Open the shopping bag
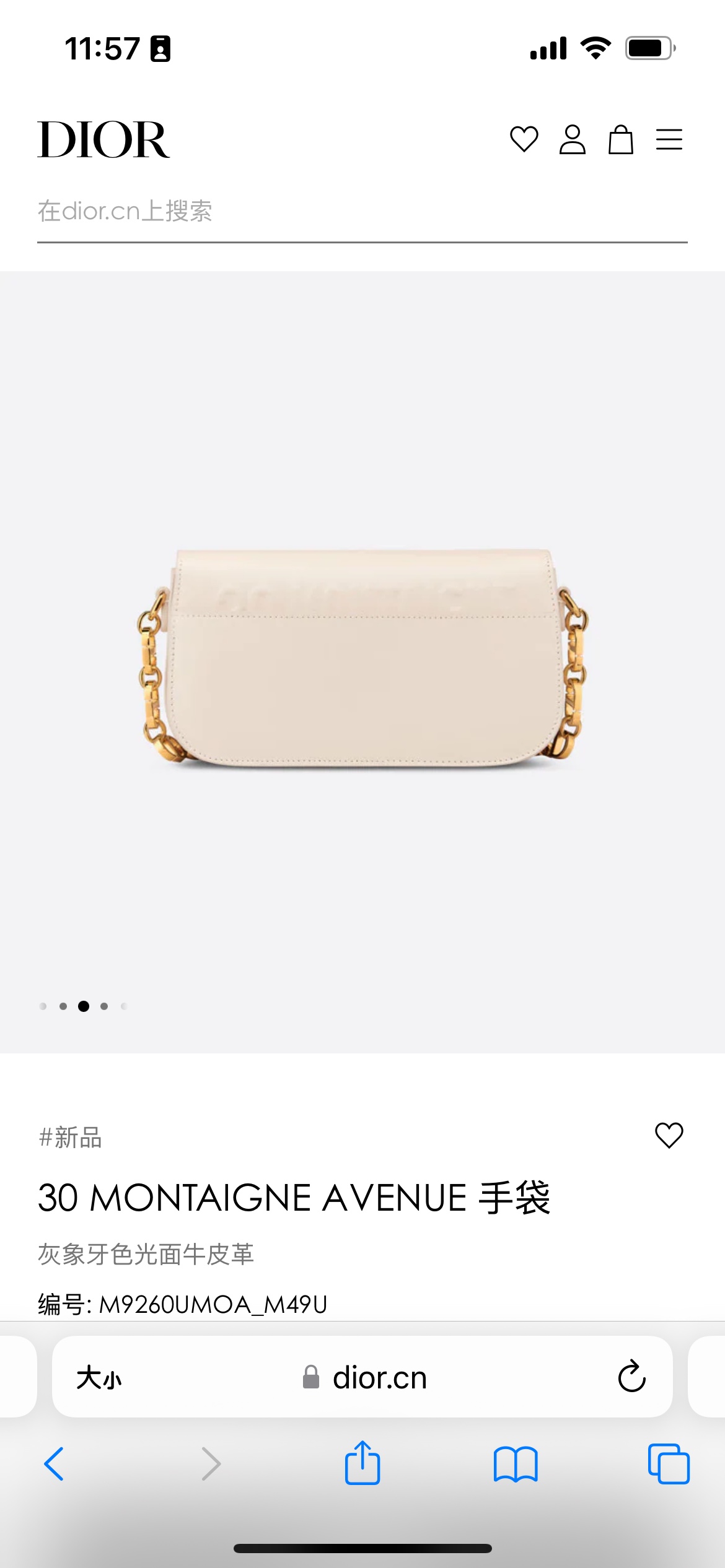Screen dimensions: 725x1568 click(620, 139)
